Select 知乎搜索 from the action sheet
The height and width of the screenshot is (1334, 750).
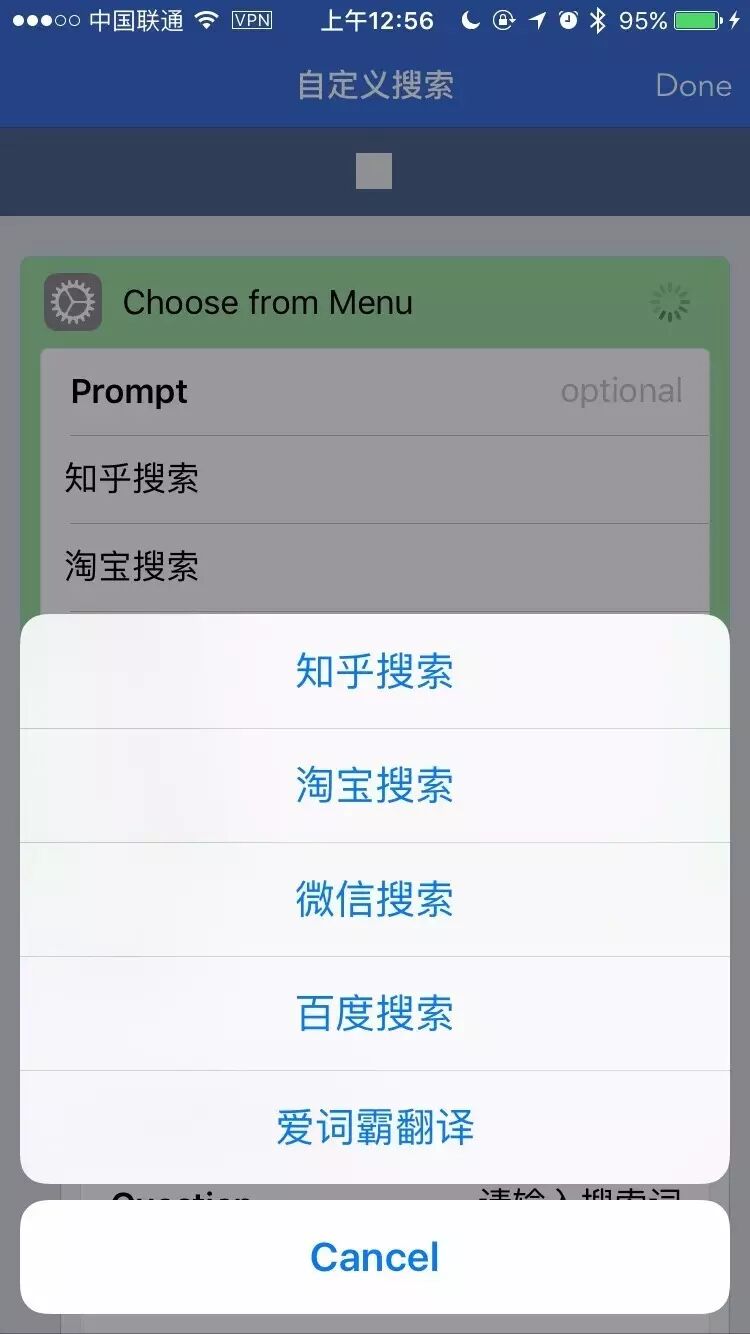[x=375, y=671]
